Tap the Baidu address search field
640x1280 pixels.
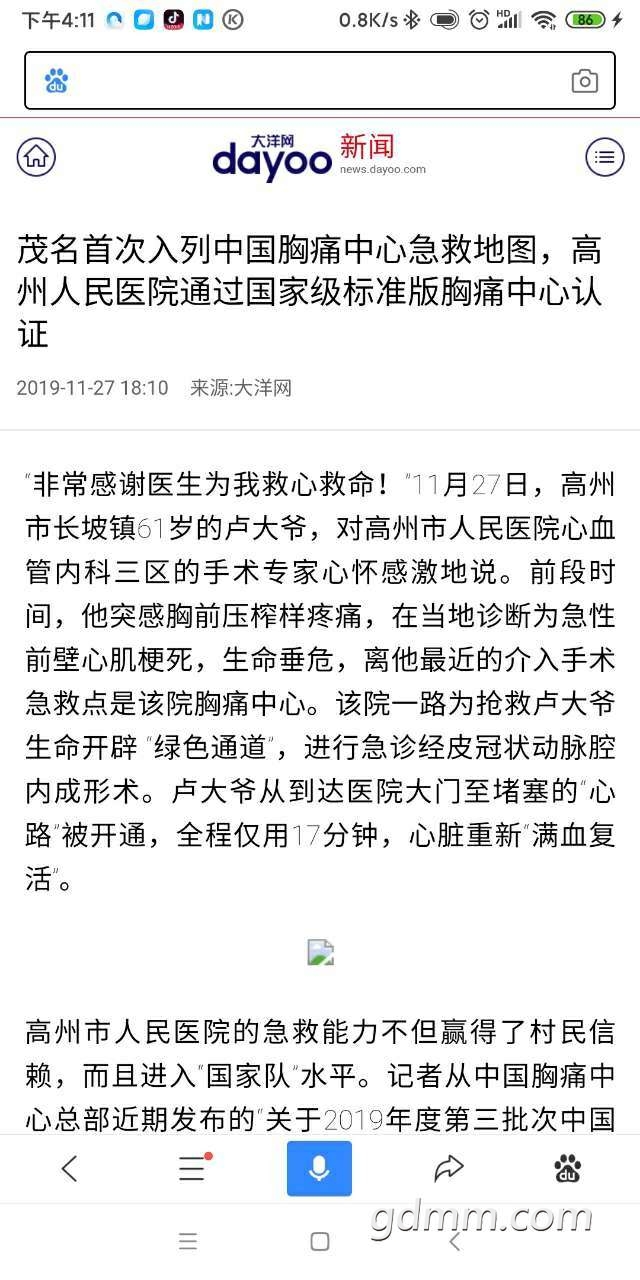(310, 81)
